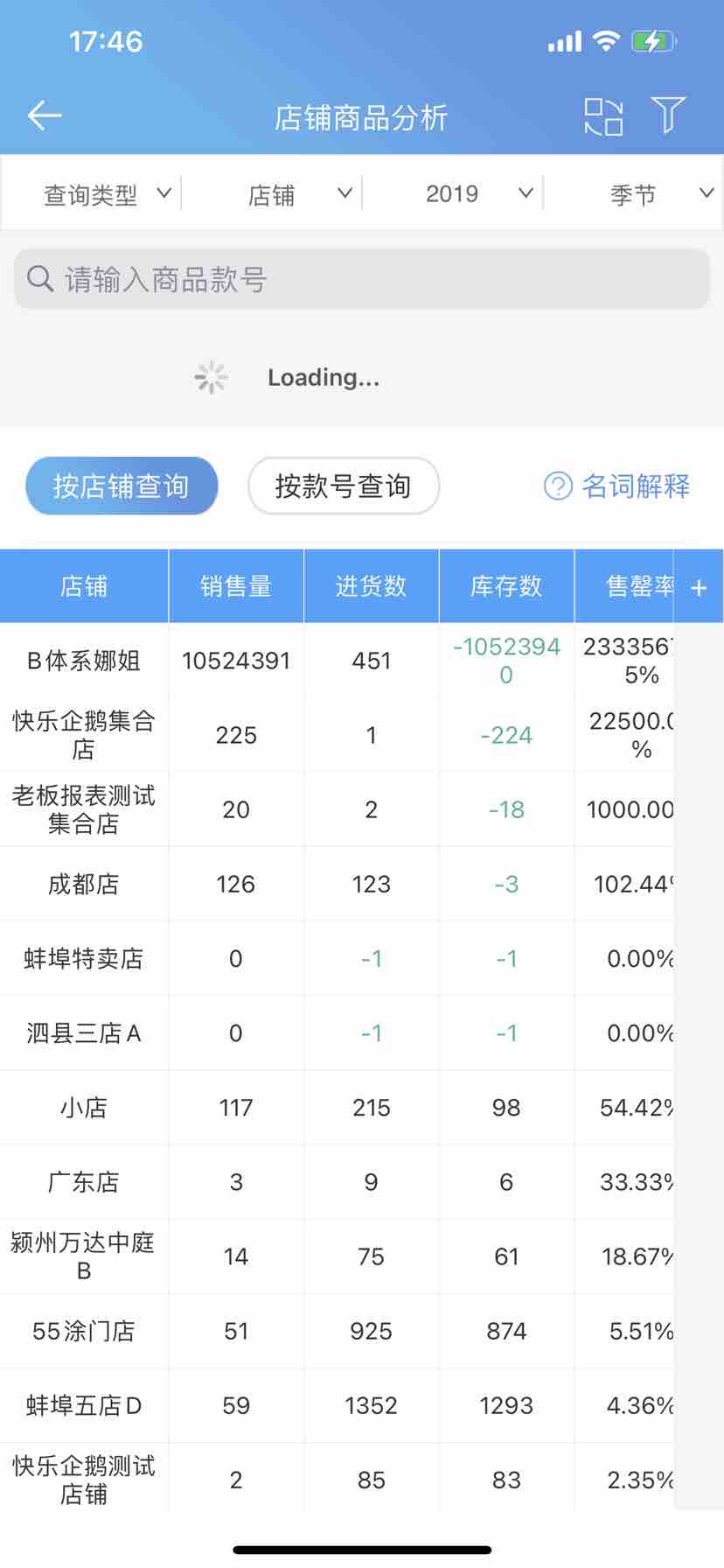724x1568 pixels.
Task: Select the 55涂门店 row
Action: click(x=84, y=1331)
